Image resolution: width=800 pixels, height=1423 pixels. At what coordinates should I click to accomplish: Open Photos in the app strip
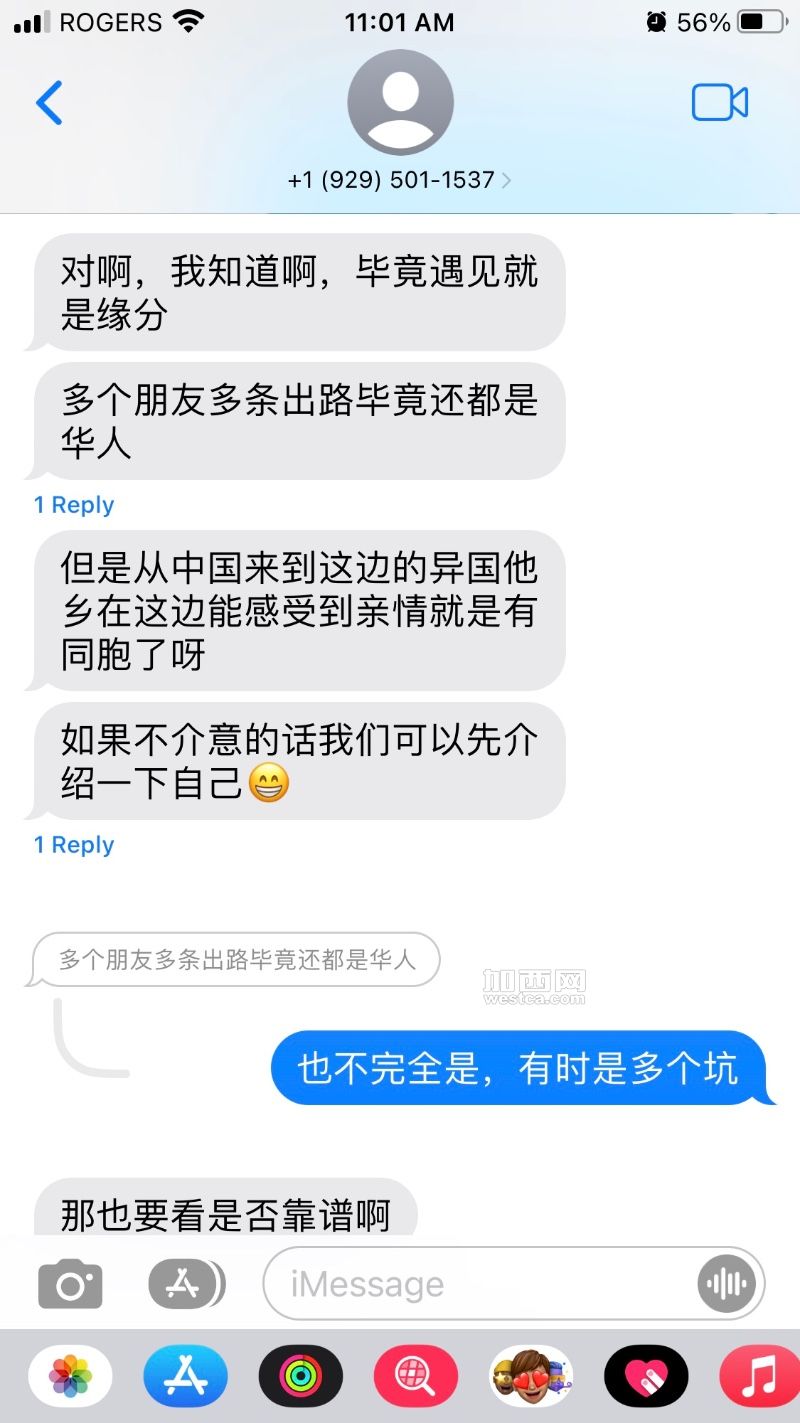pos(70,1377)
